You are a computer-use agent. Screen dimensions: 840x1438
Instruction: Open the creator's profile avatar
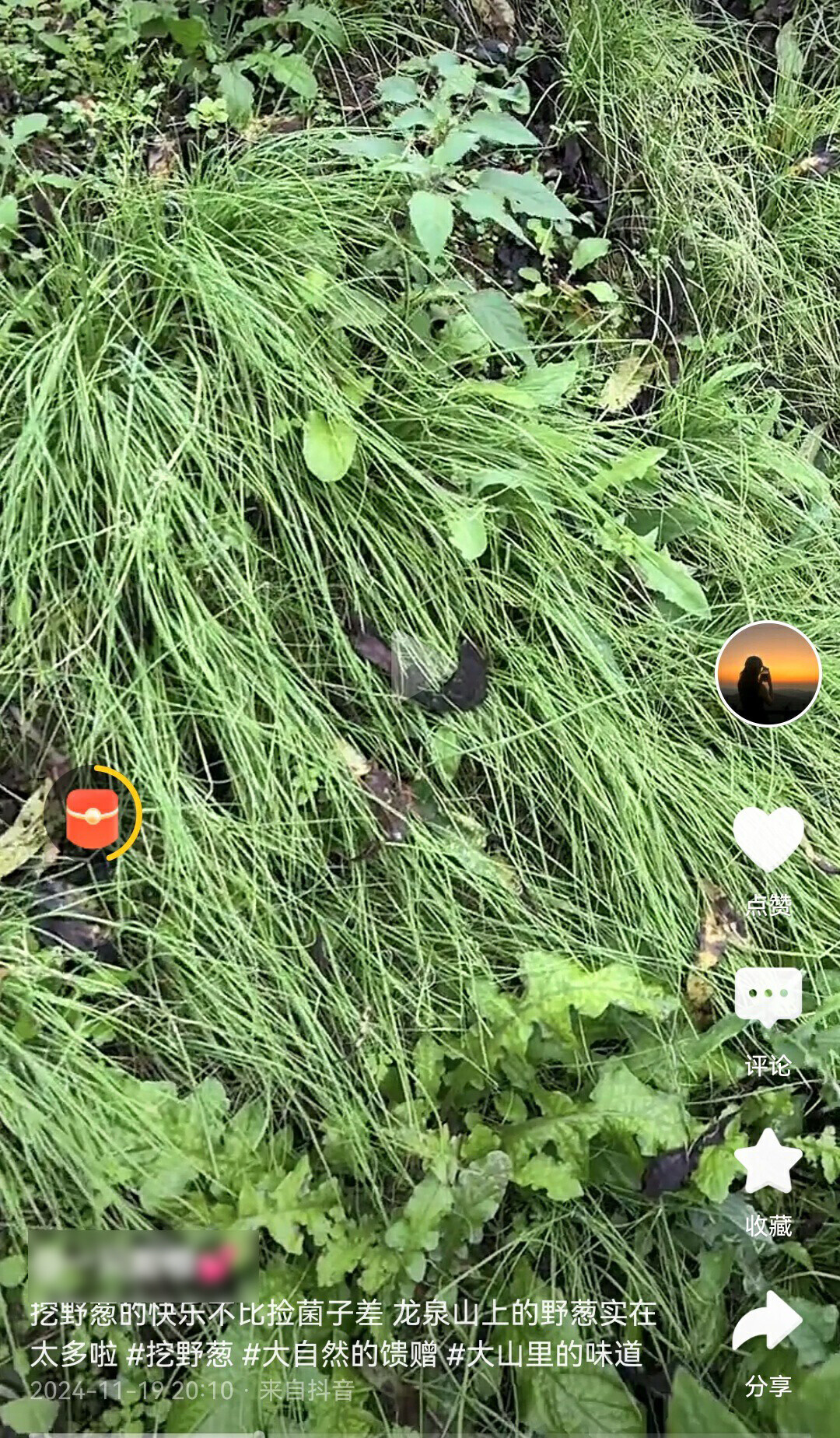click(768, 674)
